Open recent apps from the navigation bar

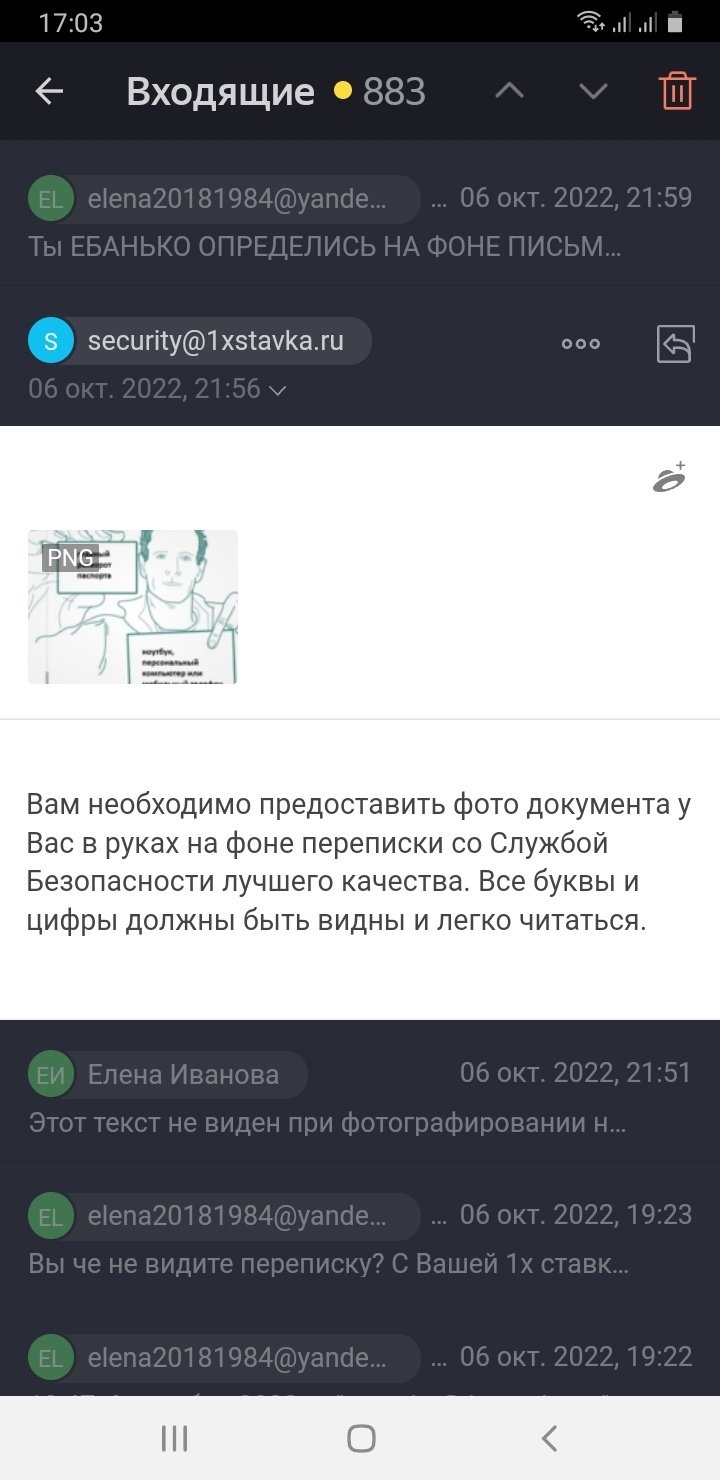coord(174,1438)
